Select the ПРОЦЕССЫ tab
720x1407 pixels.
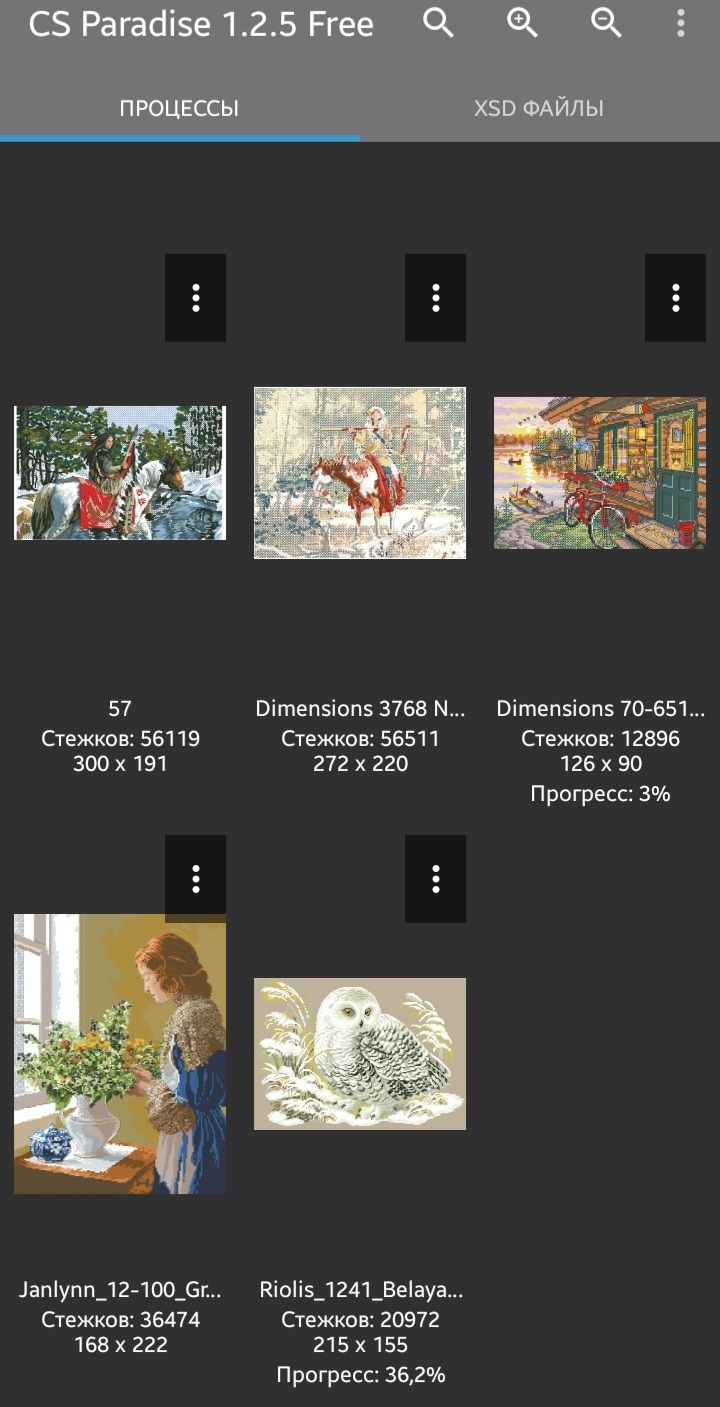[179, 108]
